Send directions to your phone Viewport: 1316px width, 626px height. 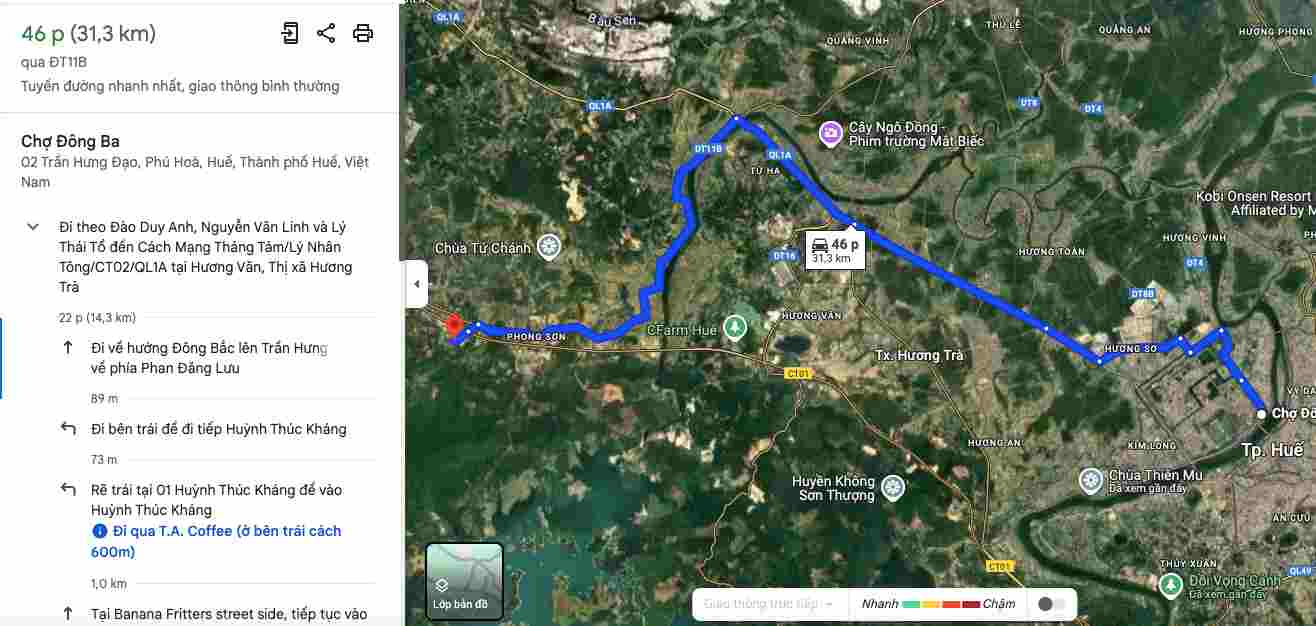(x=290, y=33)
